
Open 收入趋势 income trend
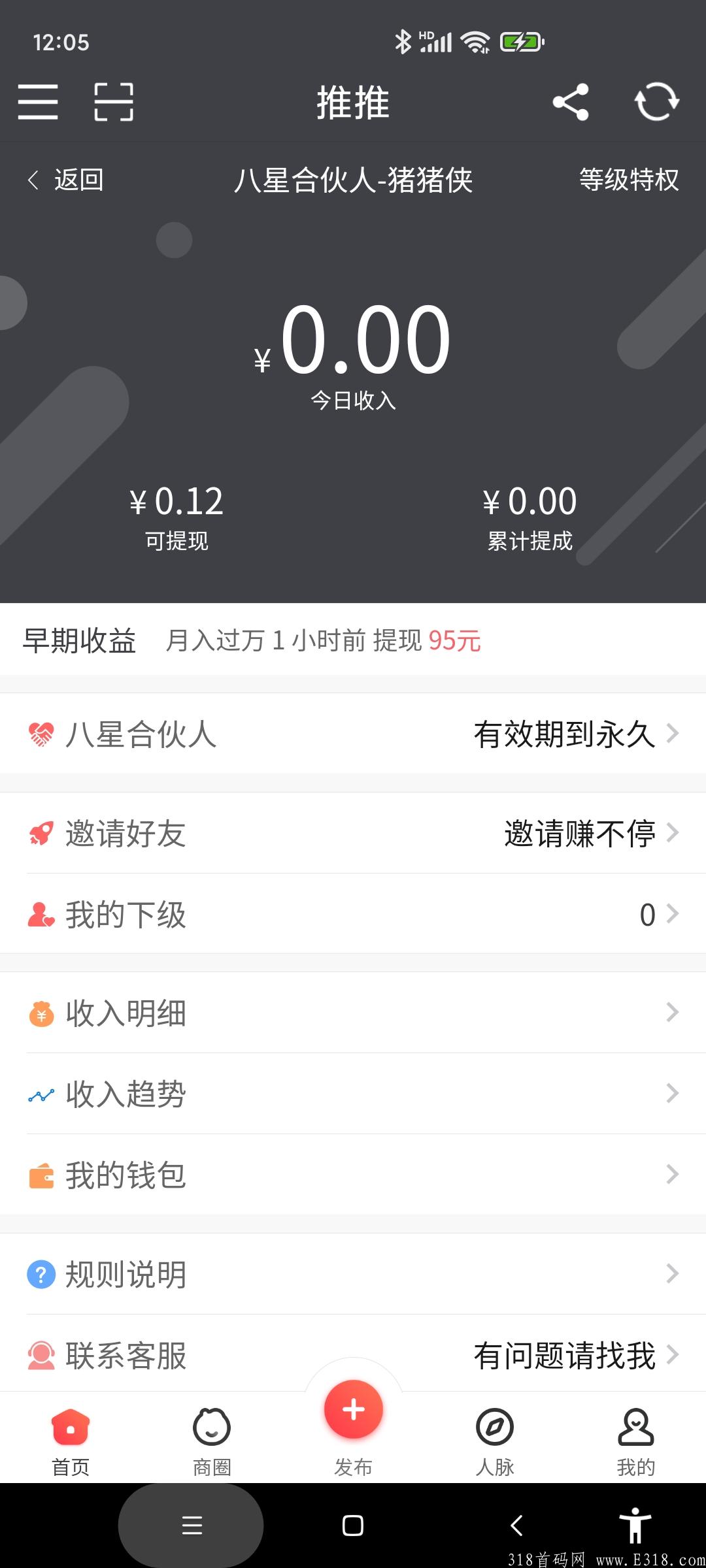(353, 1094)
